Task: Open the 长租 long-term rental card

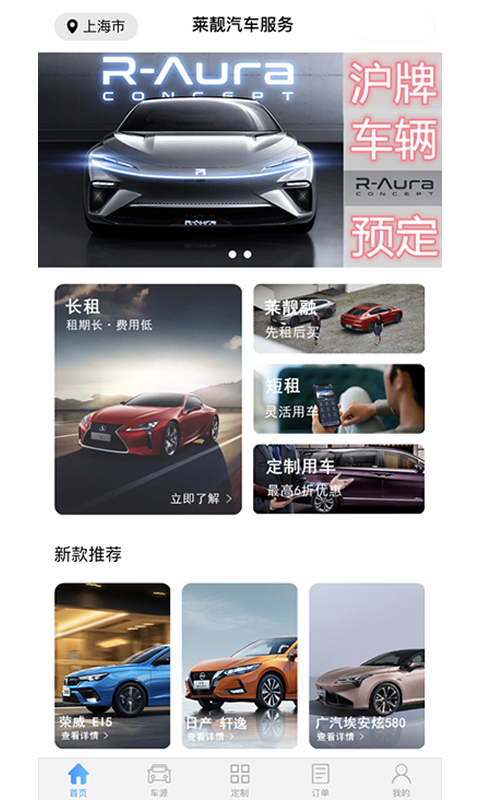Action: 148,399
